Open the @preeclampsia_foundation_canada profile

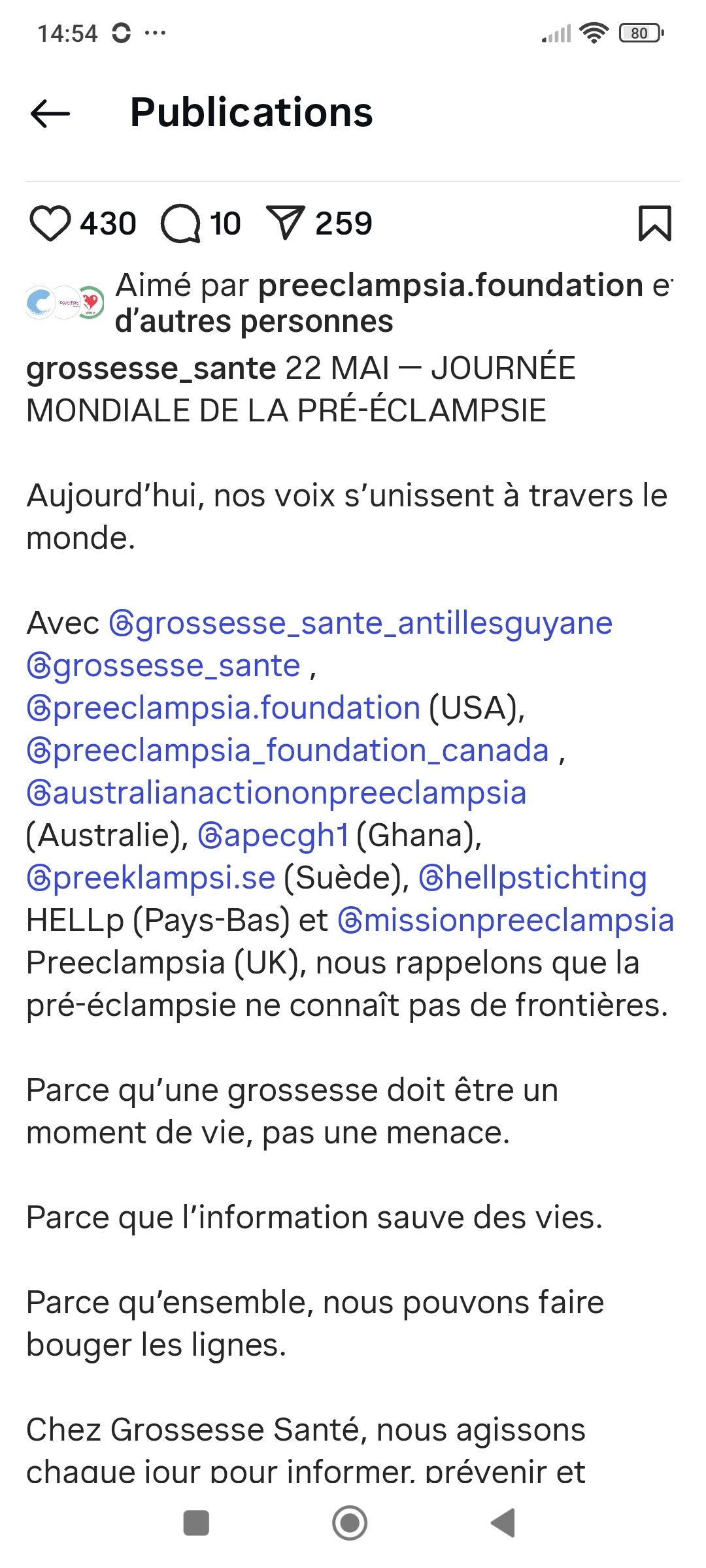pos(288,751)
